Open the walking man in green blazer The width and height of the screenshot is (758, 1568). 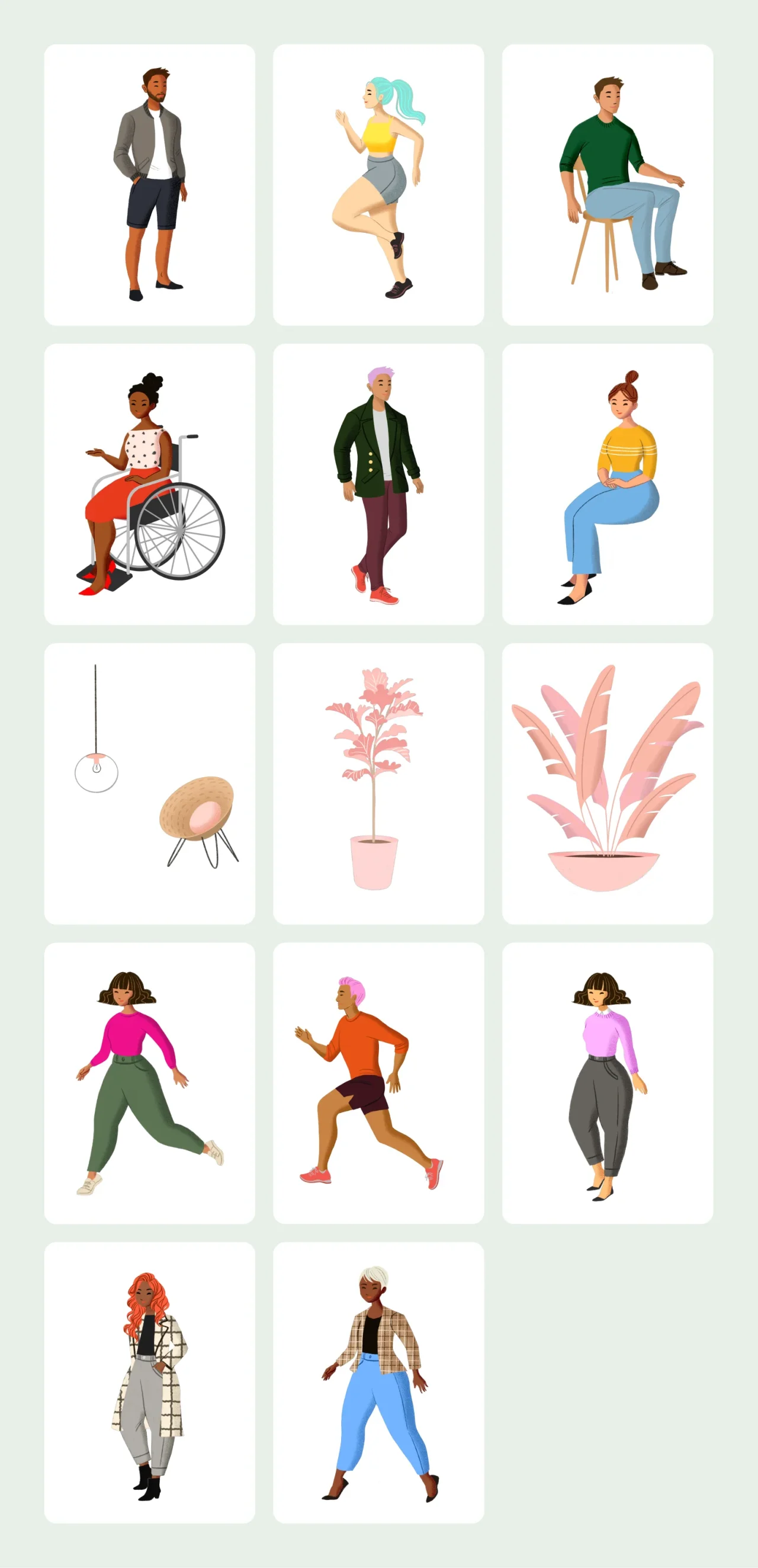pyautogui.click(x=378, y=484)
